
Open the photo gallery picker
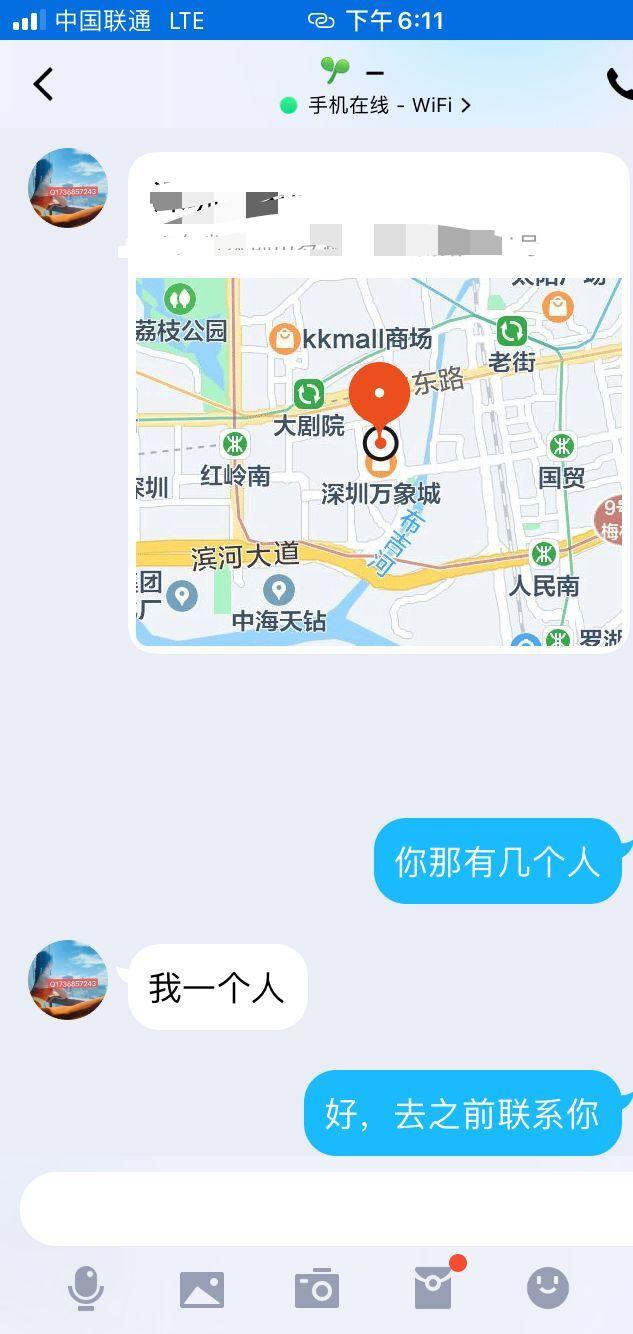click(202, 1289)
